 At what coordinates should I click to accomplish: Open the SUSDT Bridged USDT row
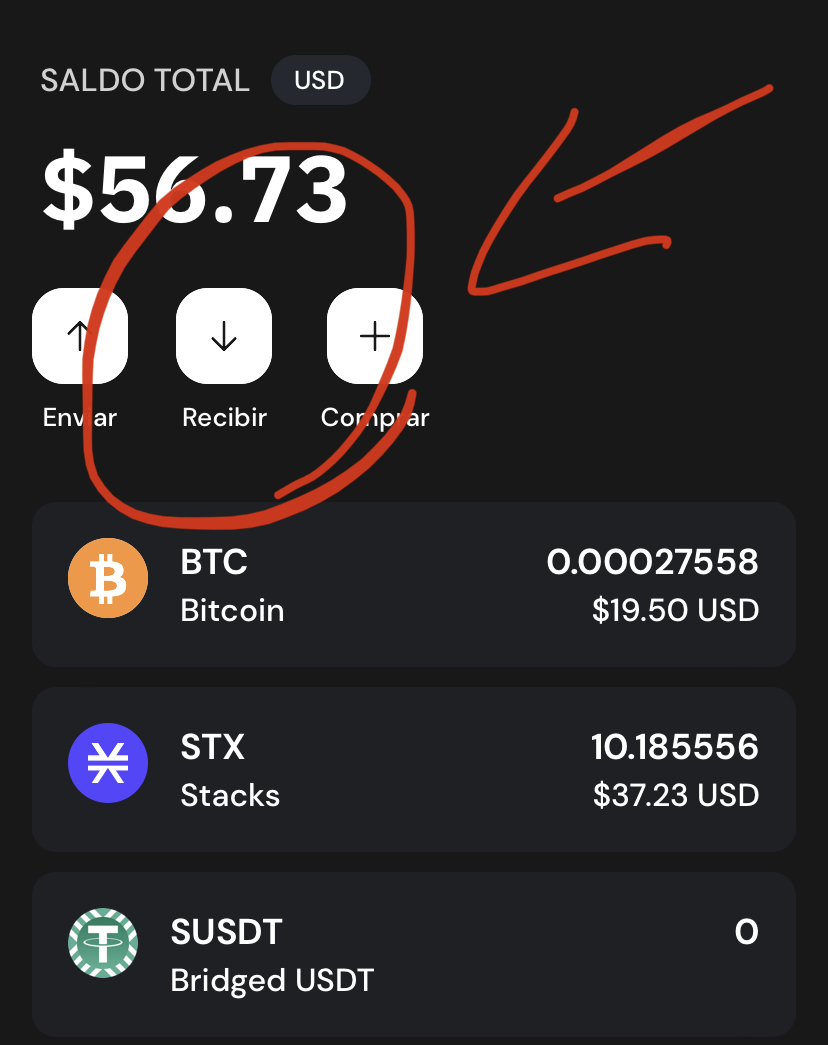pyautogui.click(x=414, y=955)
